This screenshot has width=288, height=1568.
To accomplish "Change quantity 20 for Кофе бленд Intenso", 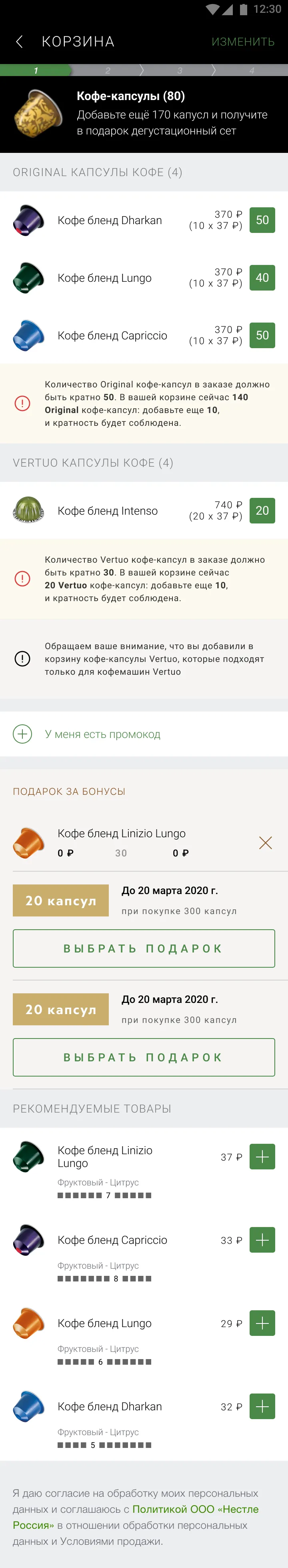I will 262,511.
